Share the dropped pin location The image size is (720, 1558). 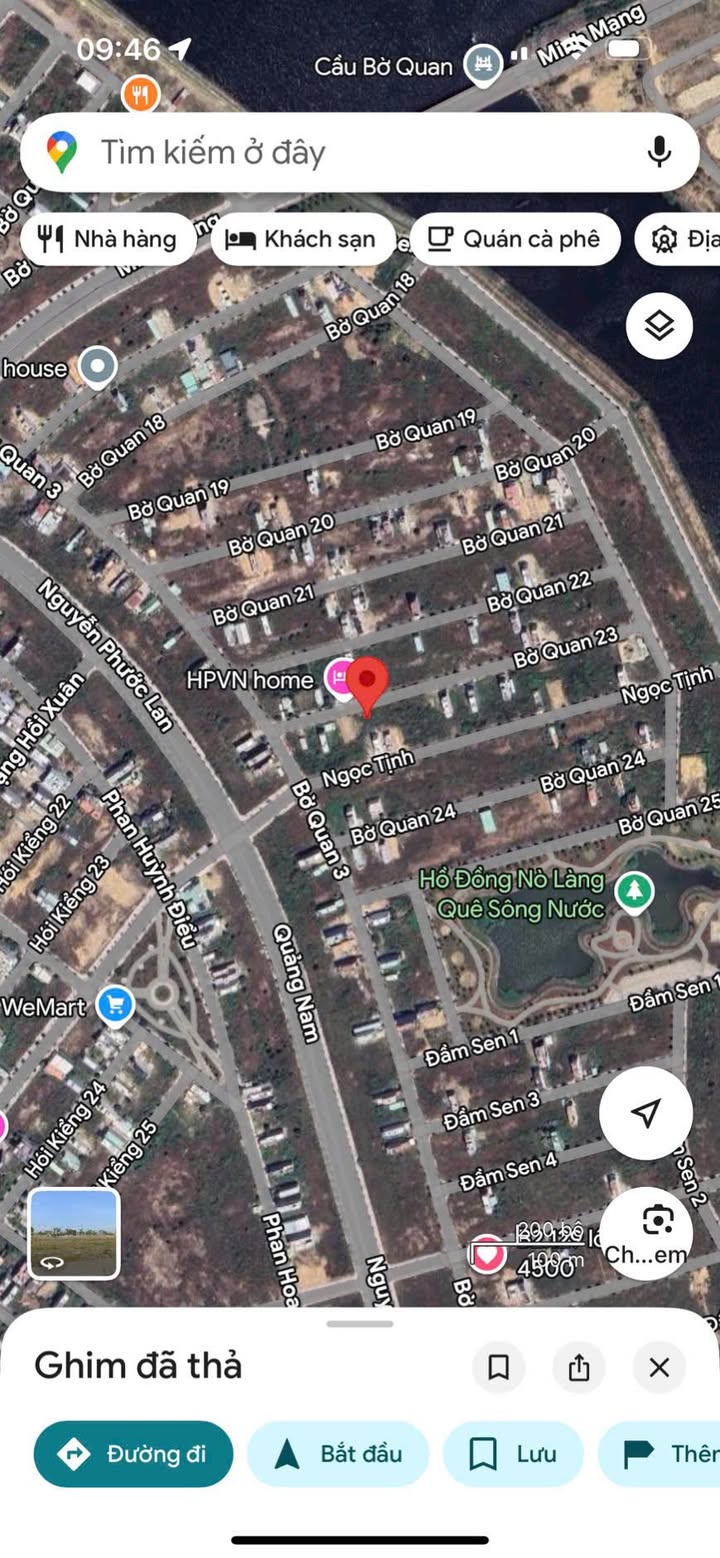pyautogui.click(x=579, y=1367)
